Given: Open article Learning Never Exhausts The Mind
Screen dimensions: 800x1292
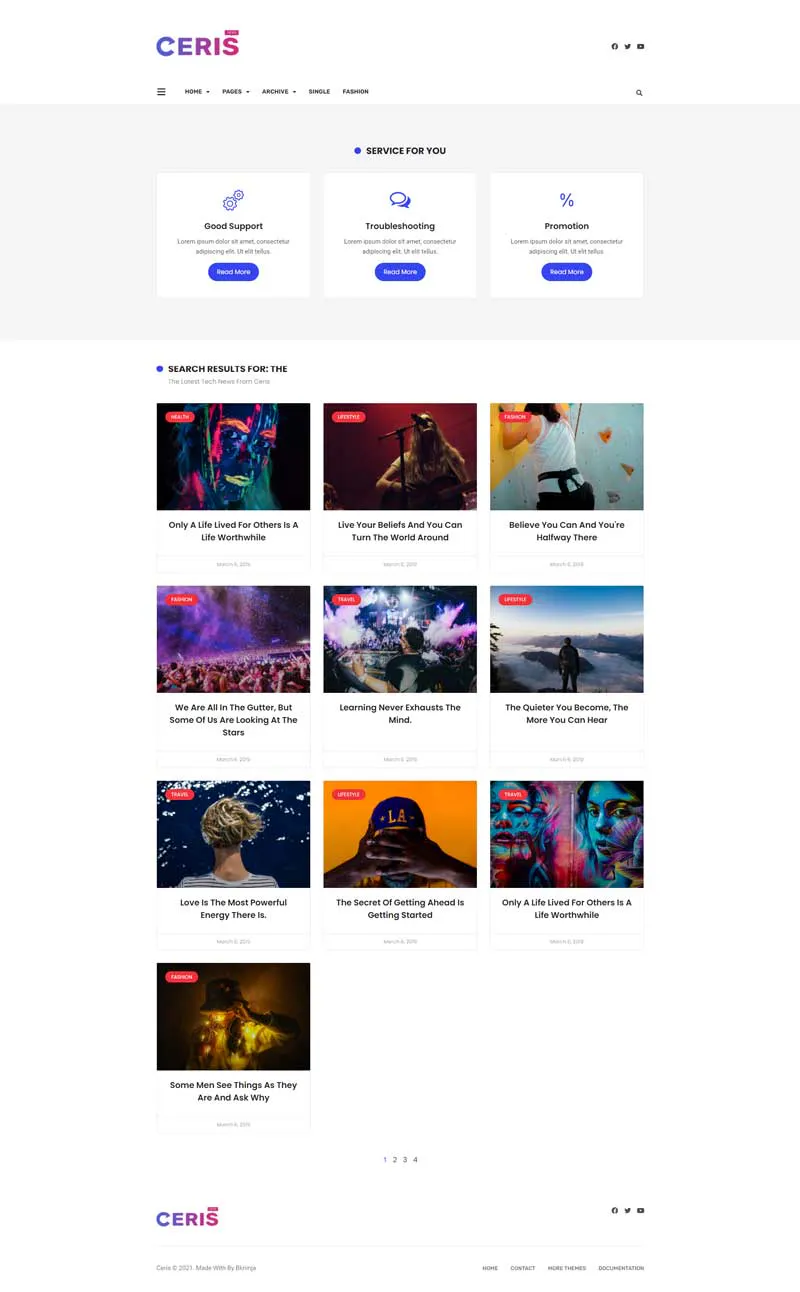Looking at the screenshot, I should point(400,713).
